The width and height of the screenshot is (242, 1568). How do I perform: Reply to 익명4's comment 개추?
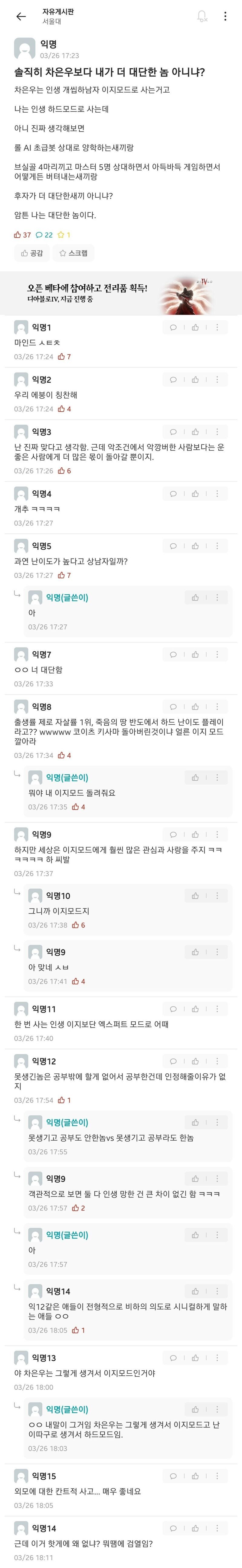click(173, 494)
